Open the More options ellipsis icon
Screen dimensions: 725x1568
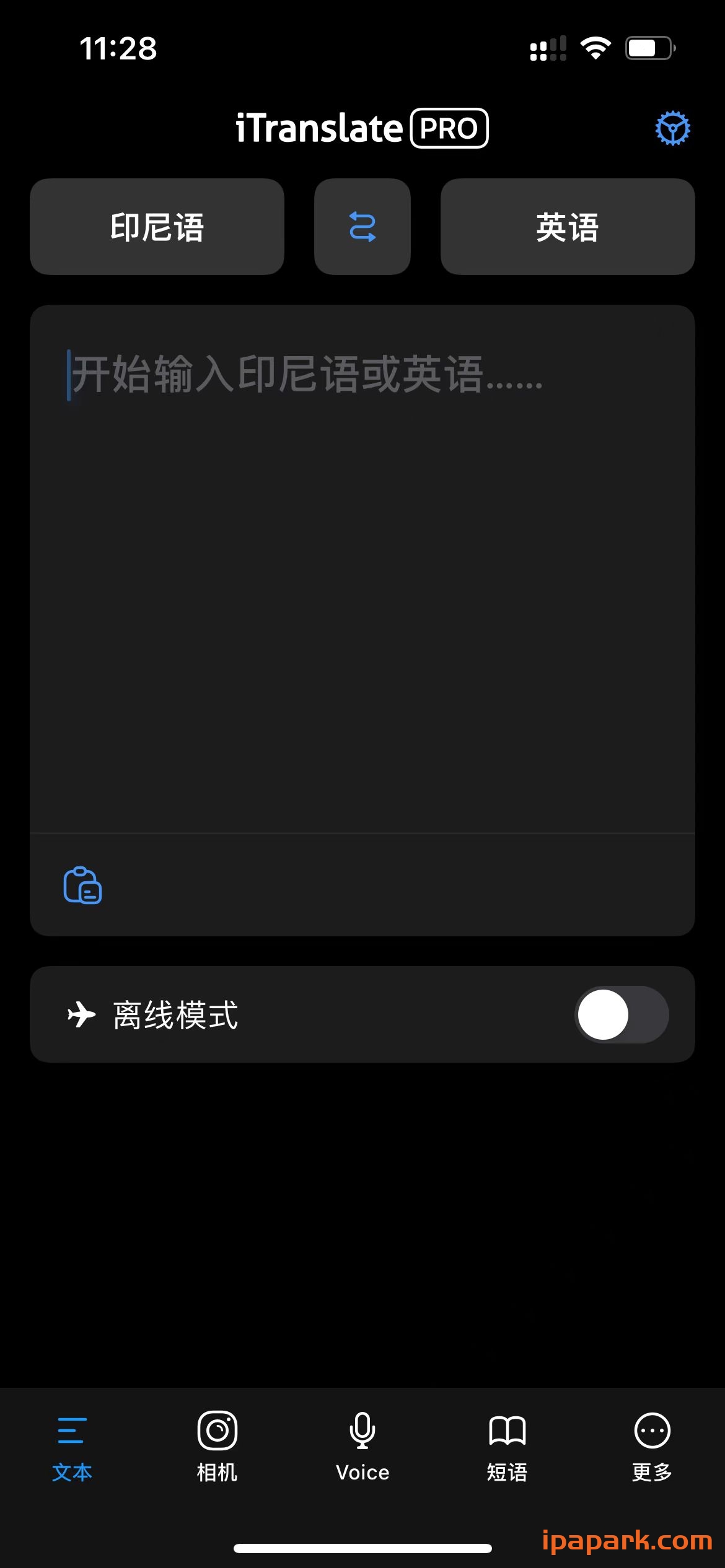[x=652, y=1431]
